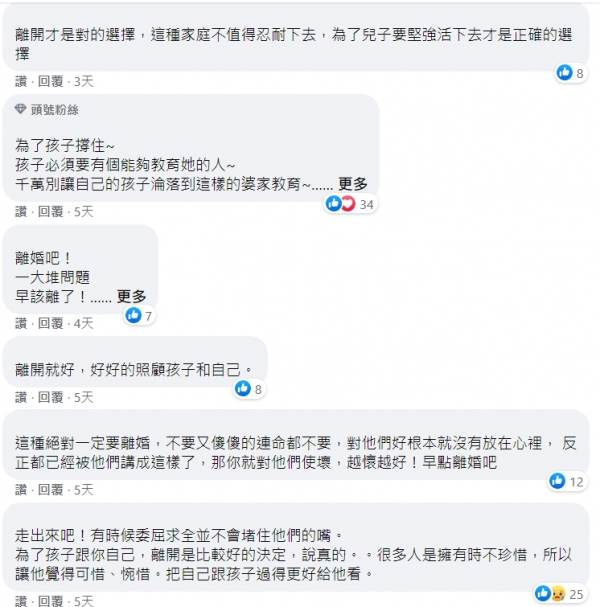600x607 pixels.
Task: Reply to the comment starting 離開才是對的選擇
Action: (x=48, y=81)
